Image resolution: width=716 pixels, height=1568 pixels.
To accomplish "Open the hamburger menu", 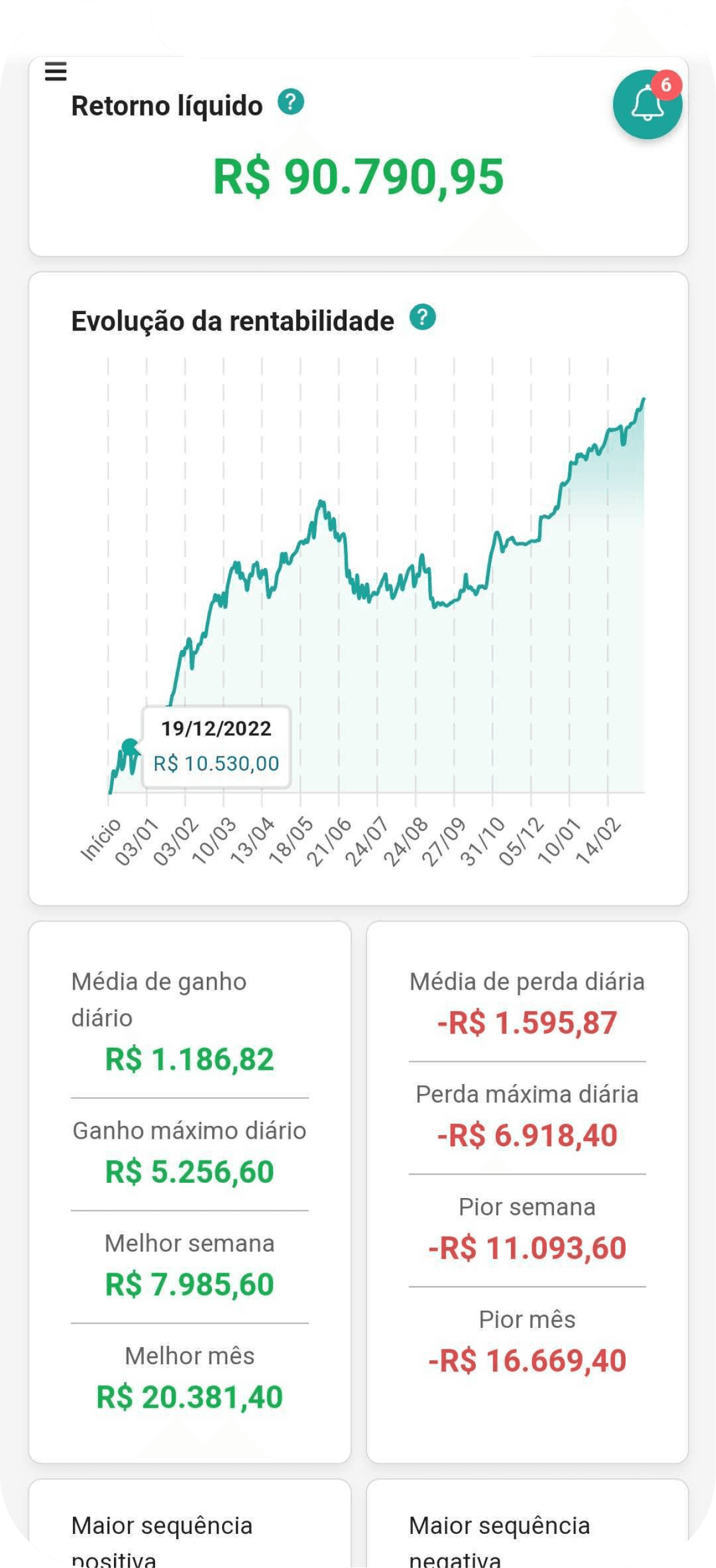I will (x=55, y=72).
